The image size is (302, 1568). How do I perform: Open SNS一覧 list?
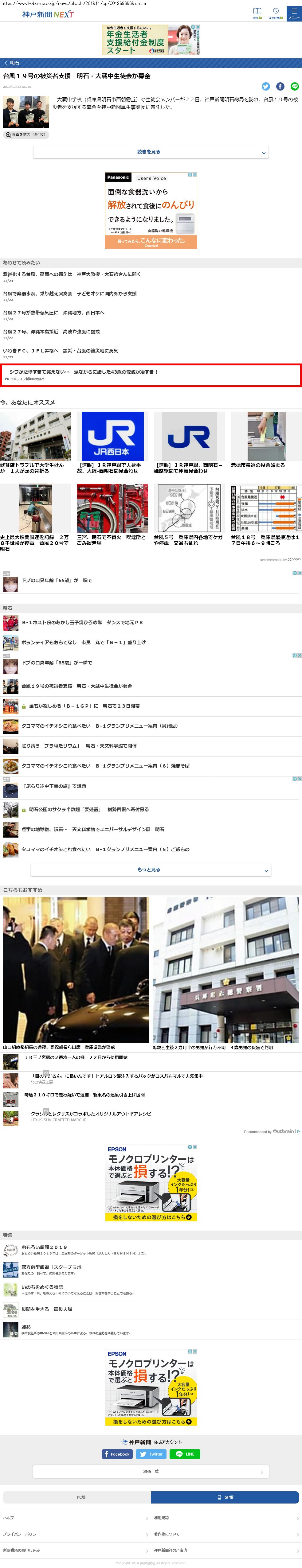(151, 1471)
